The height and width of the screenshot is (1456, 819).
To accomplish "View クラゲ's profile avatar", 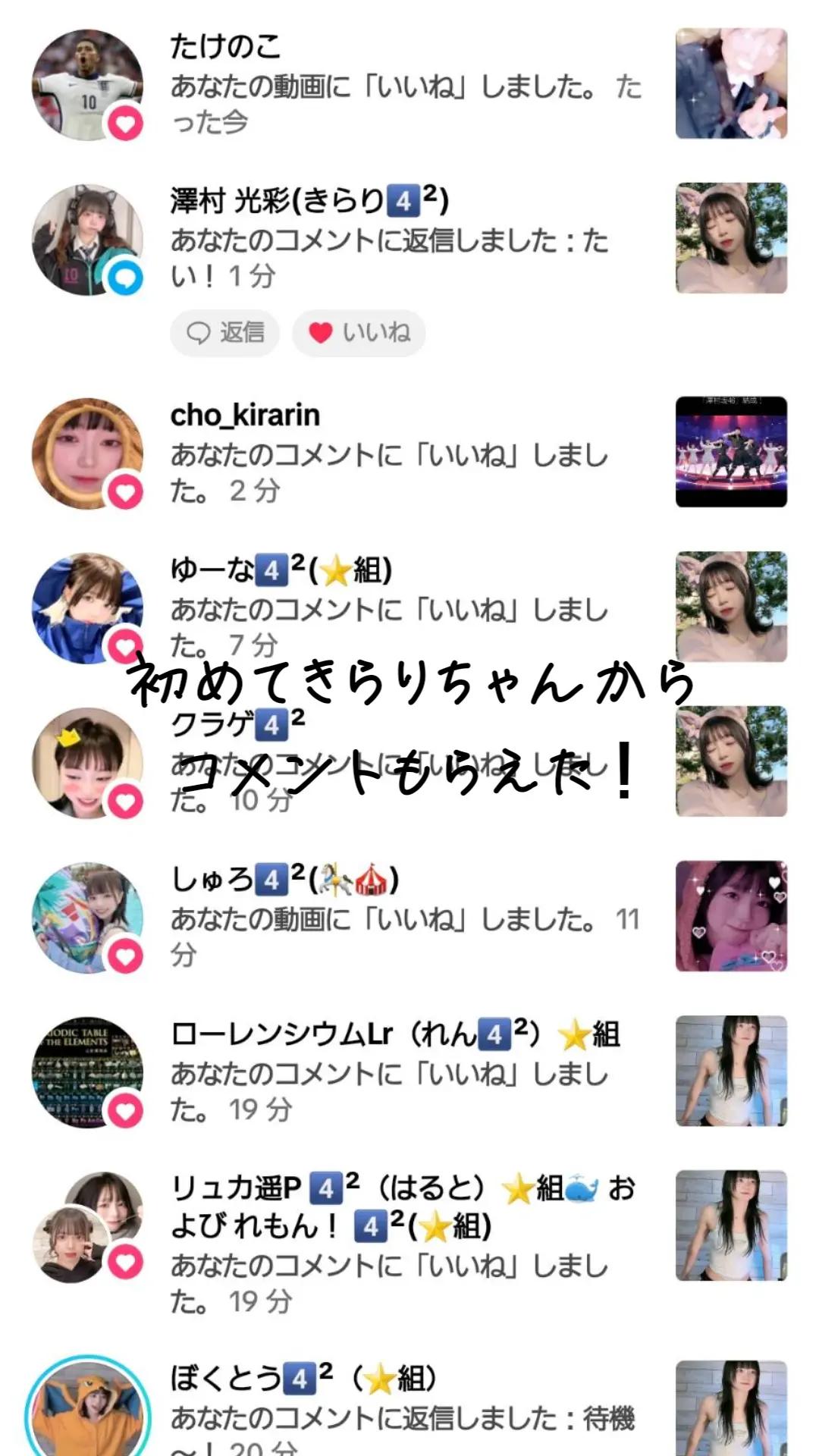I will (x=87, y=763).
